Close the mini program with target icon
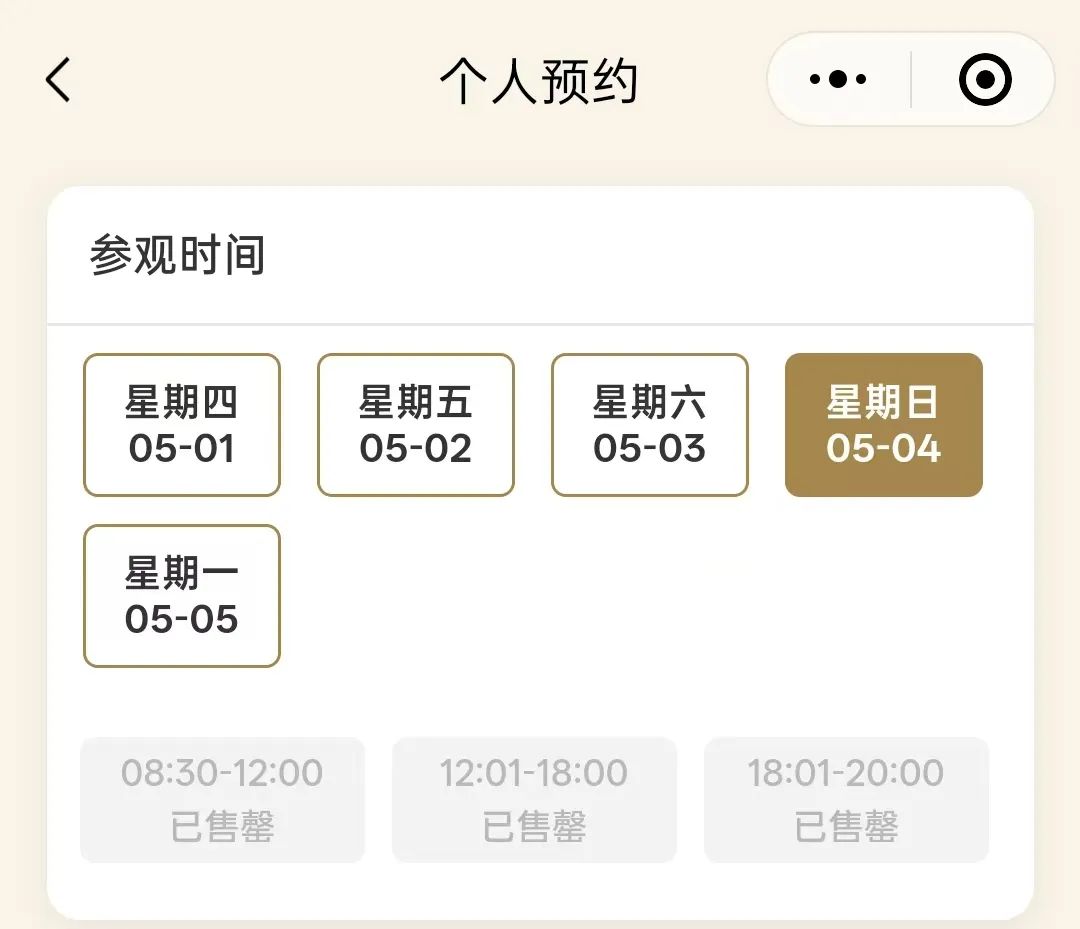This screenshot has height=929, width=1080. point(984,80)
